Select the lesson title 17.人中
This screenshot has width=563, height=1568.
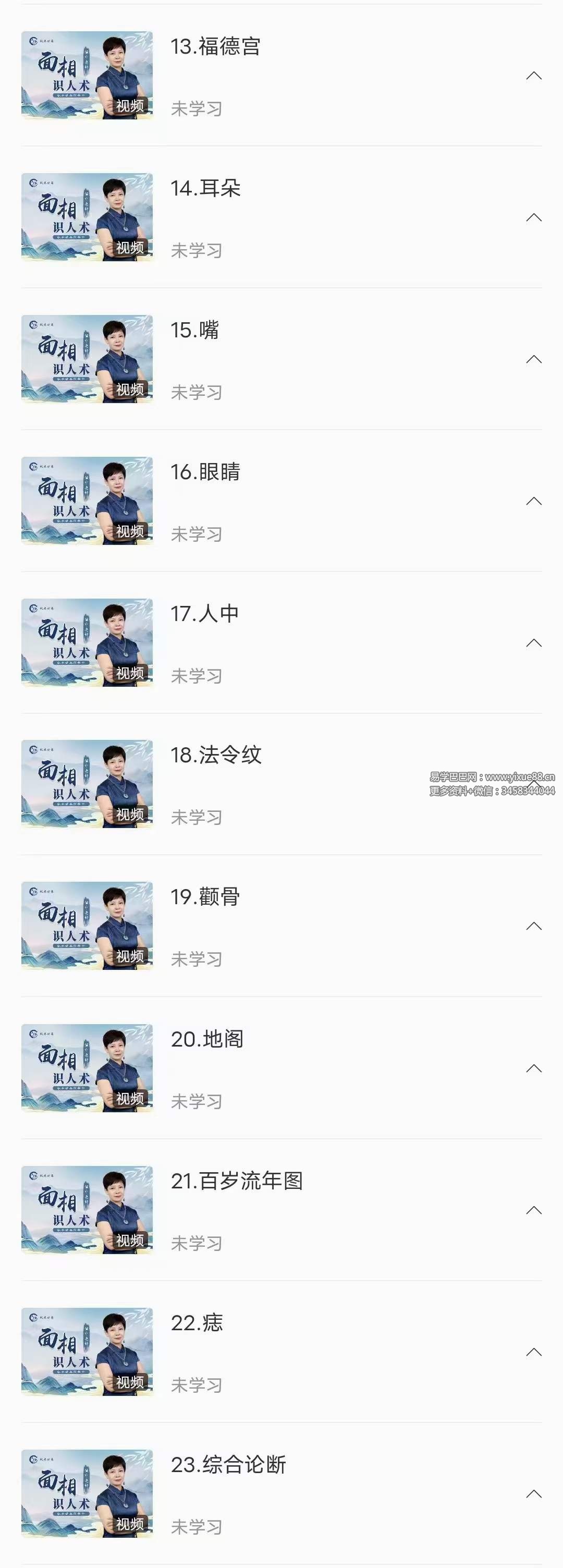pyautogui.click(x=206, y=615)
